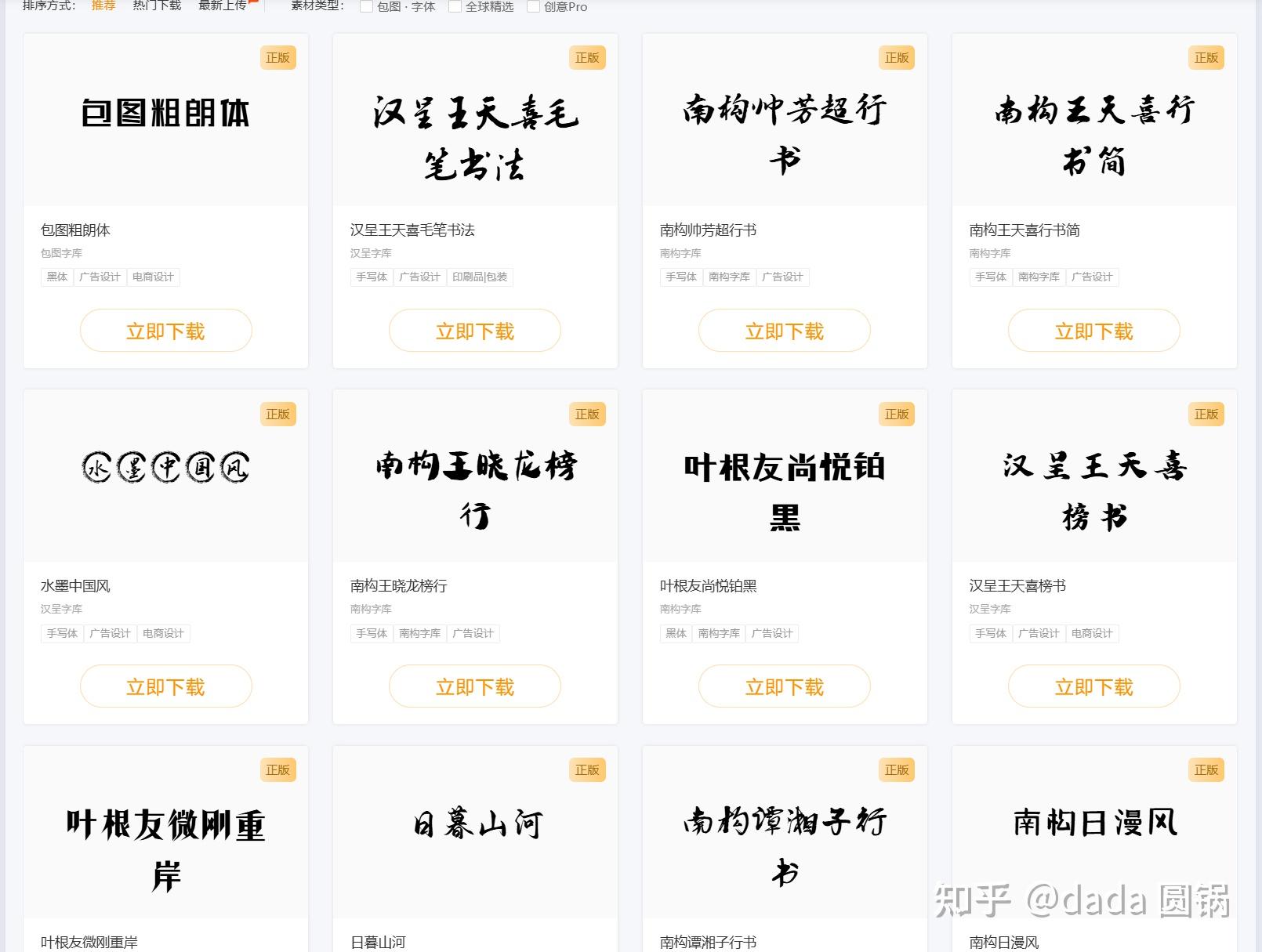Sort fonts by 热门下载

tap(157, 6)
